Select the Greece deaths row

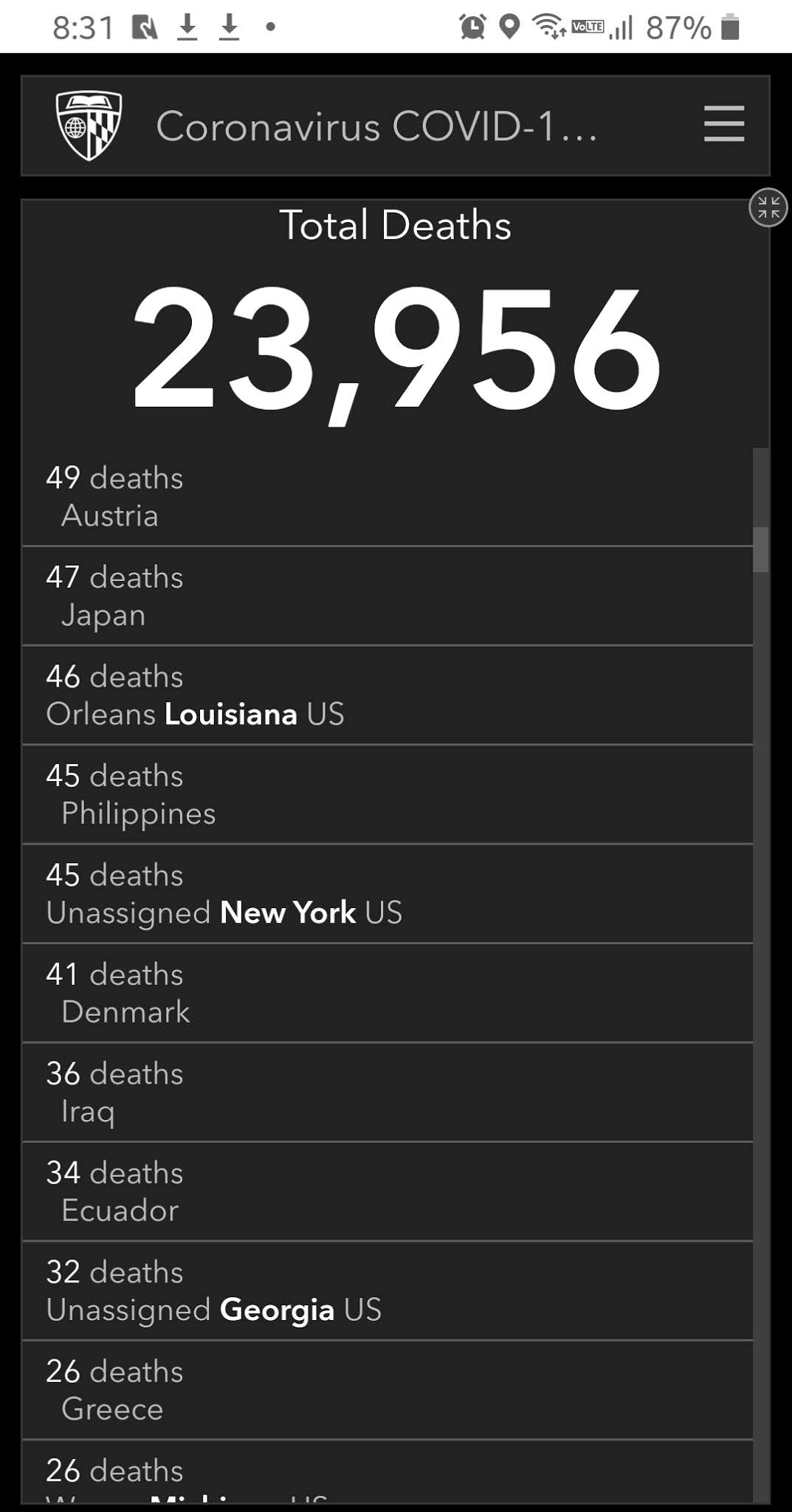388,1390
